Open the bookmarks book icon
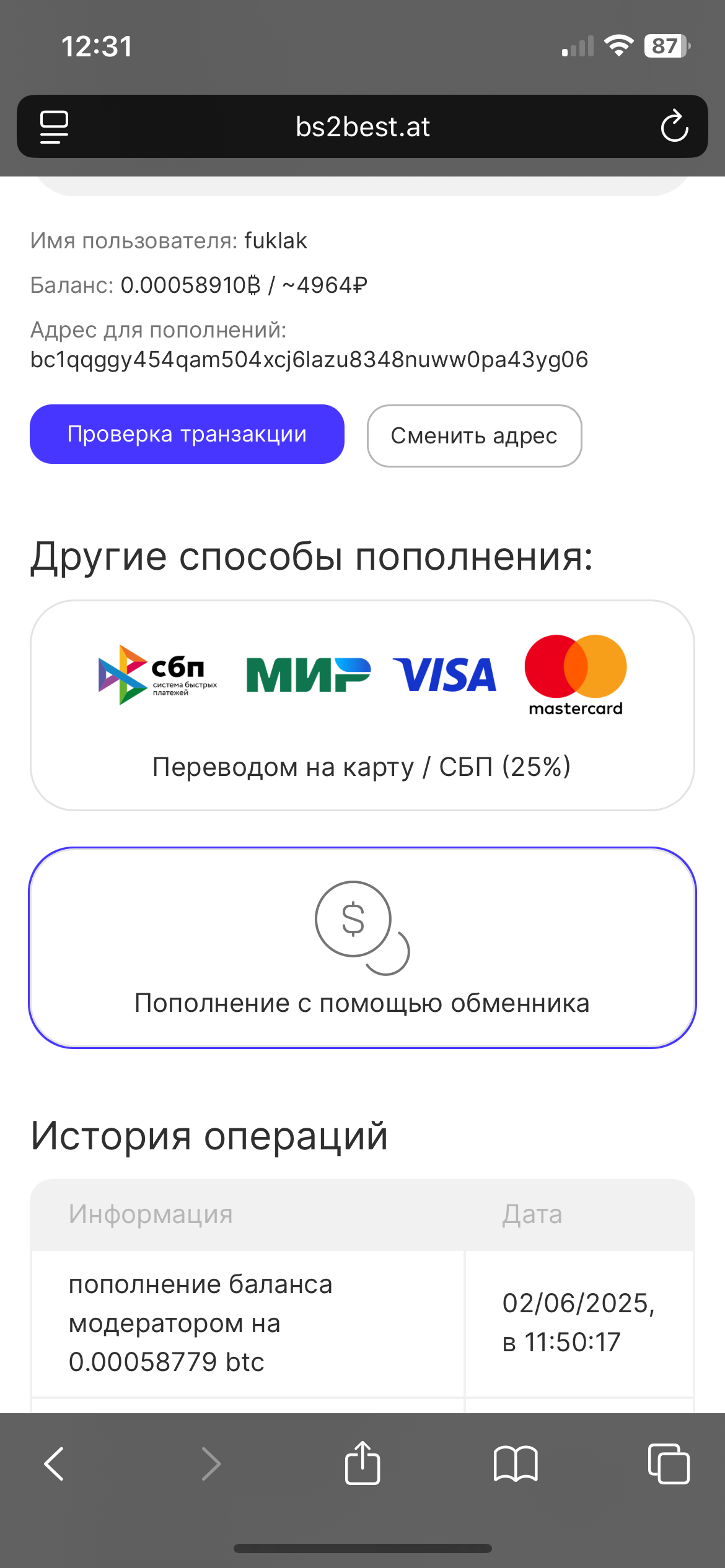Screen dimensions: 725x1568 [x=516, y=1464]
